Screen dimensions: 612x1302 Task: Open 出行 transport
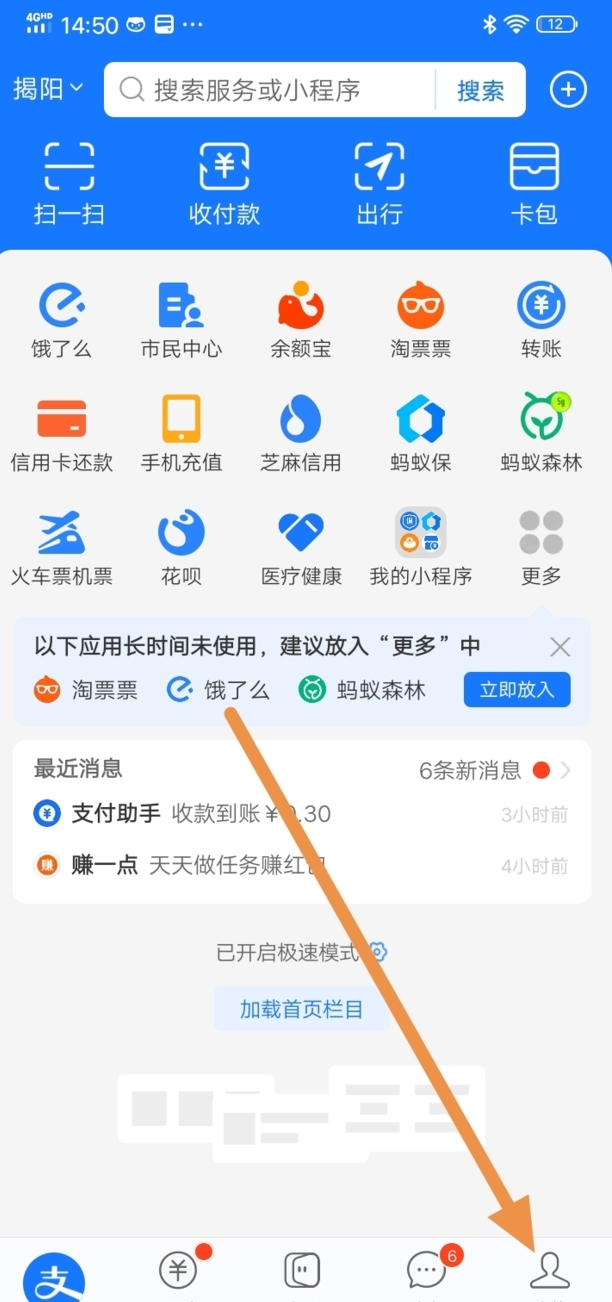pyautogui.click(x=379, y=184)
